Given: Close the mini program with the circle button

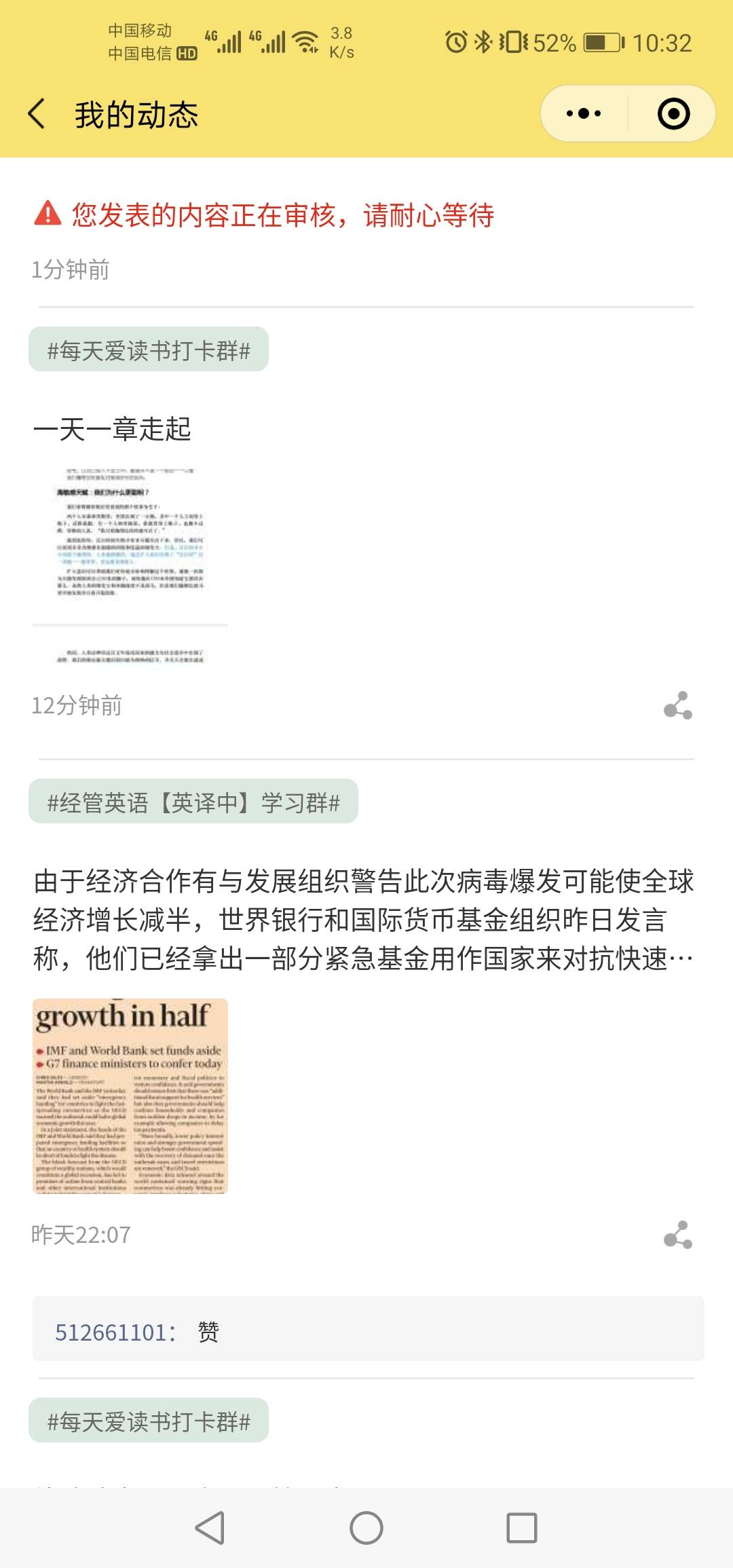Looking at the screenshot, I should pos(673,113).
